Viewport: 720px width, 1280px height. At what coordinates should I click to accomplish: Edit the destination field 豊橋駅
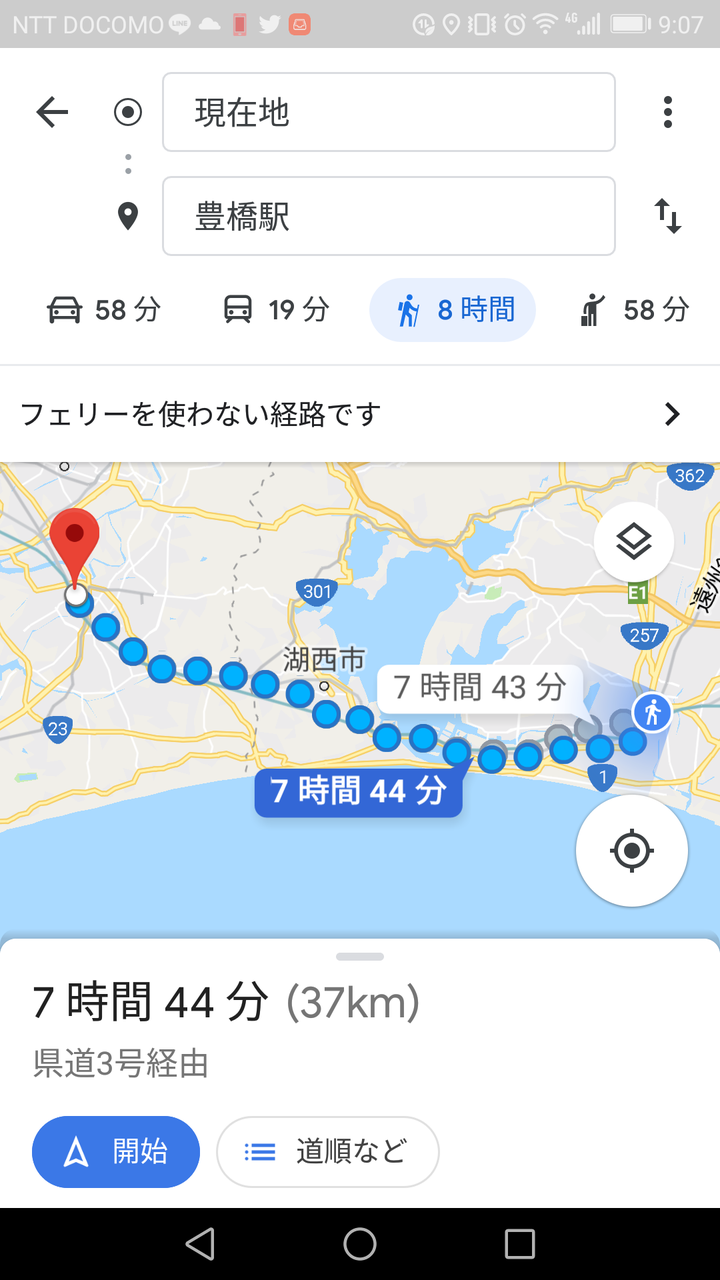tap(389, 216)
